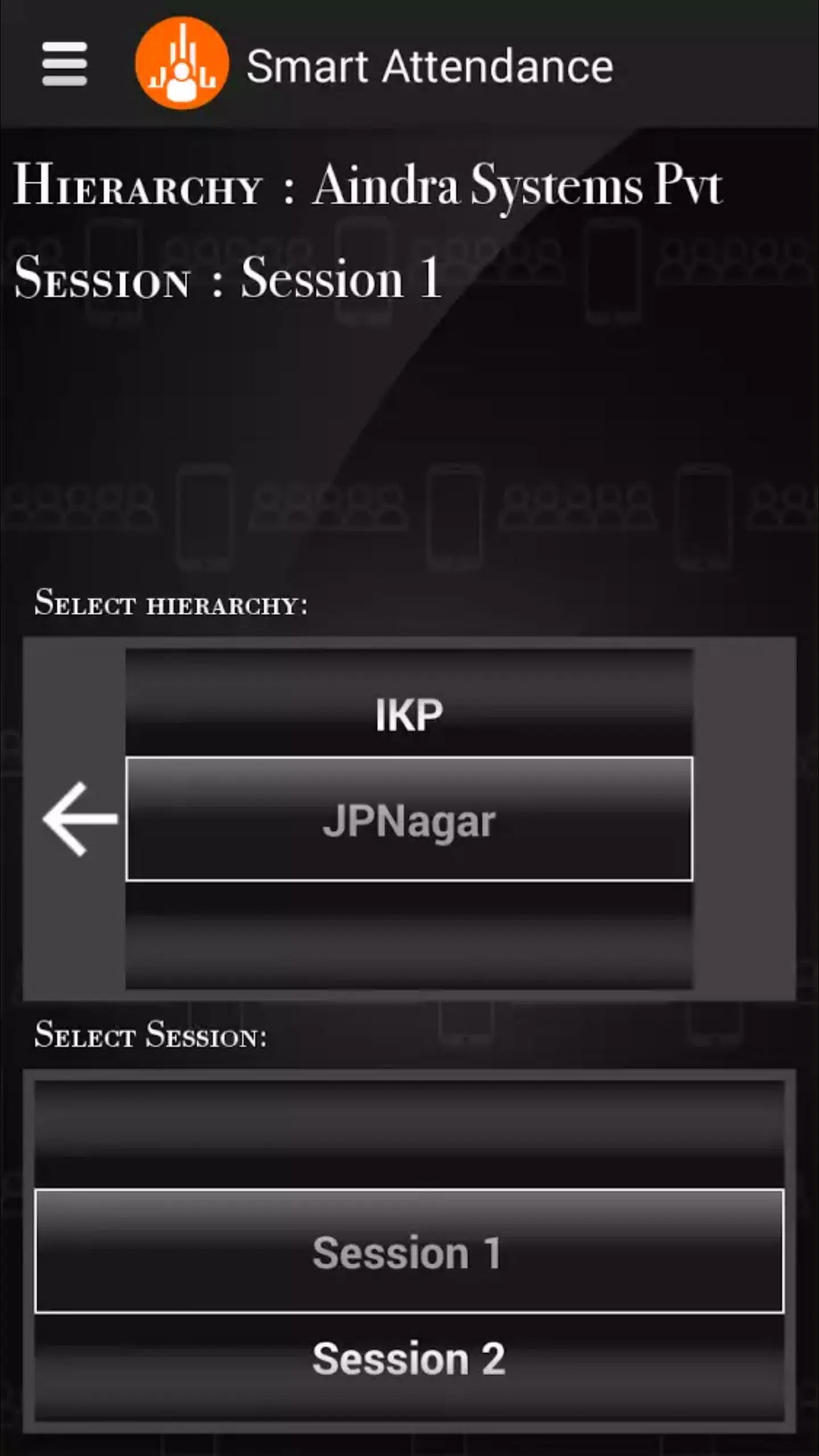Select IKP in the hierarchy picker

coord(408,714)
